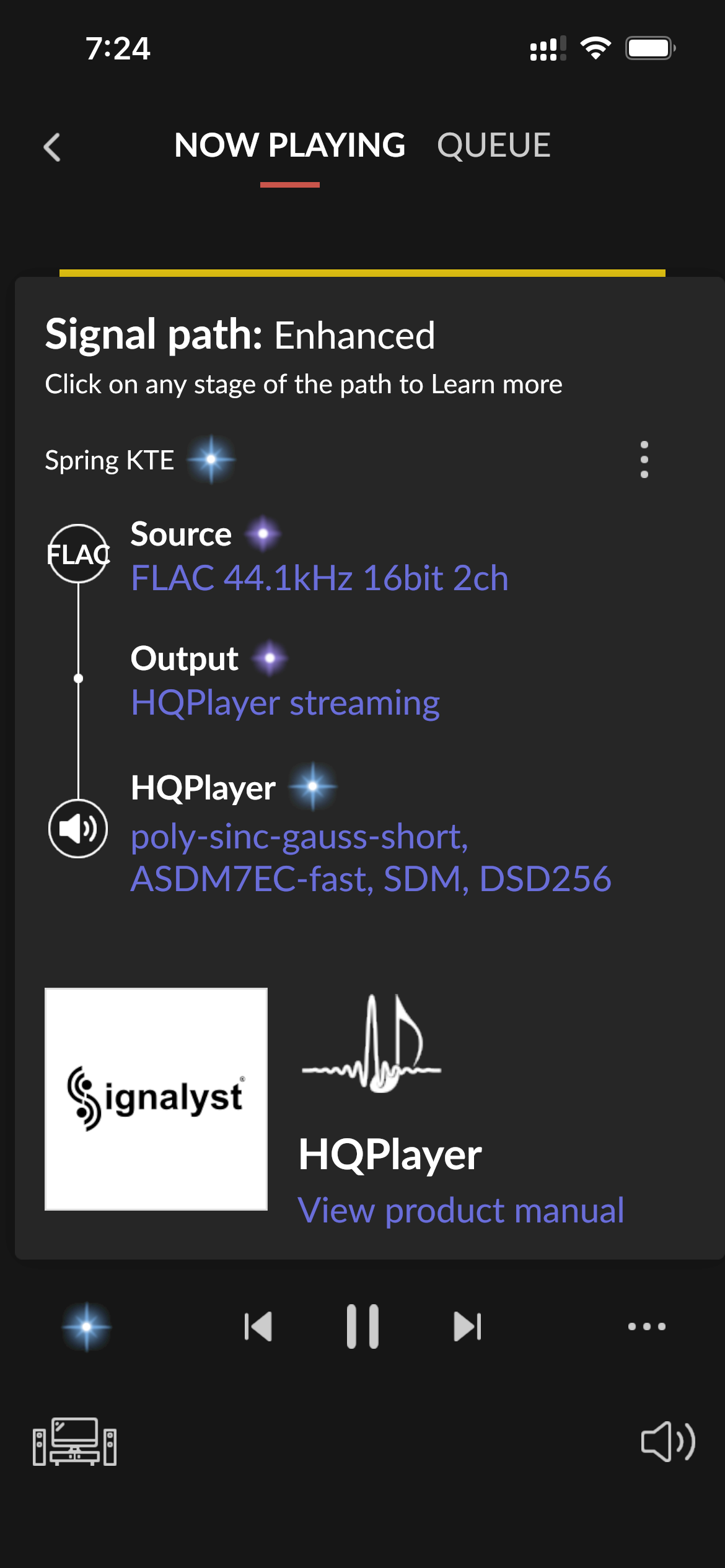Skip to the next track
The image size is (725, 1568).
point(467,1326)
